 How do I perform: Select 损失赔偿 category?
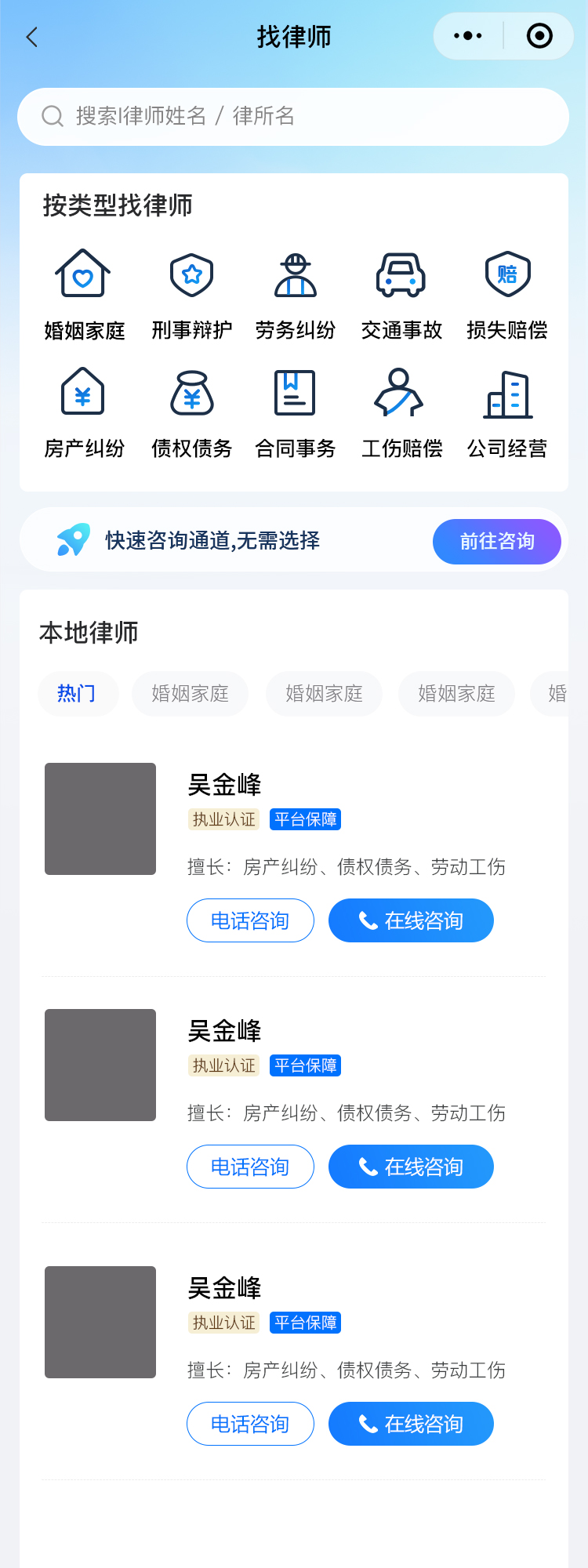pyautogui.click(x=507, y=274)
